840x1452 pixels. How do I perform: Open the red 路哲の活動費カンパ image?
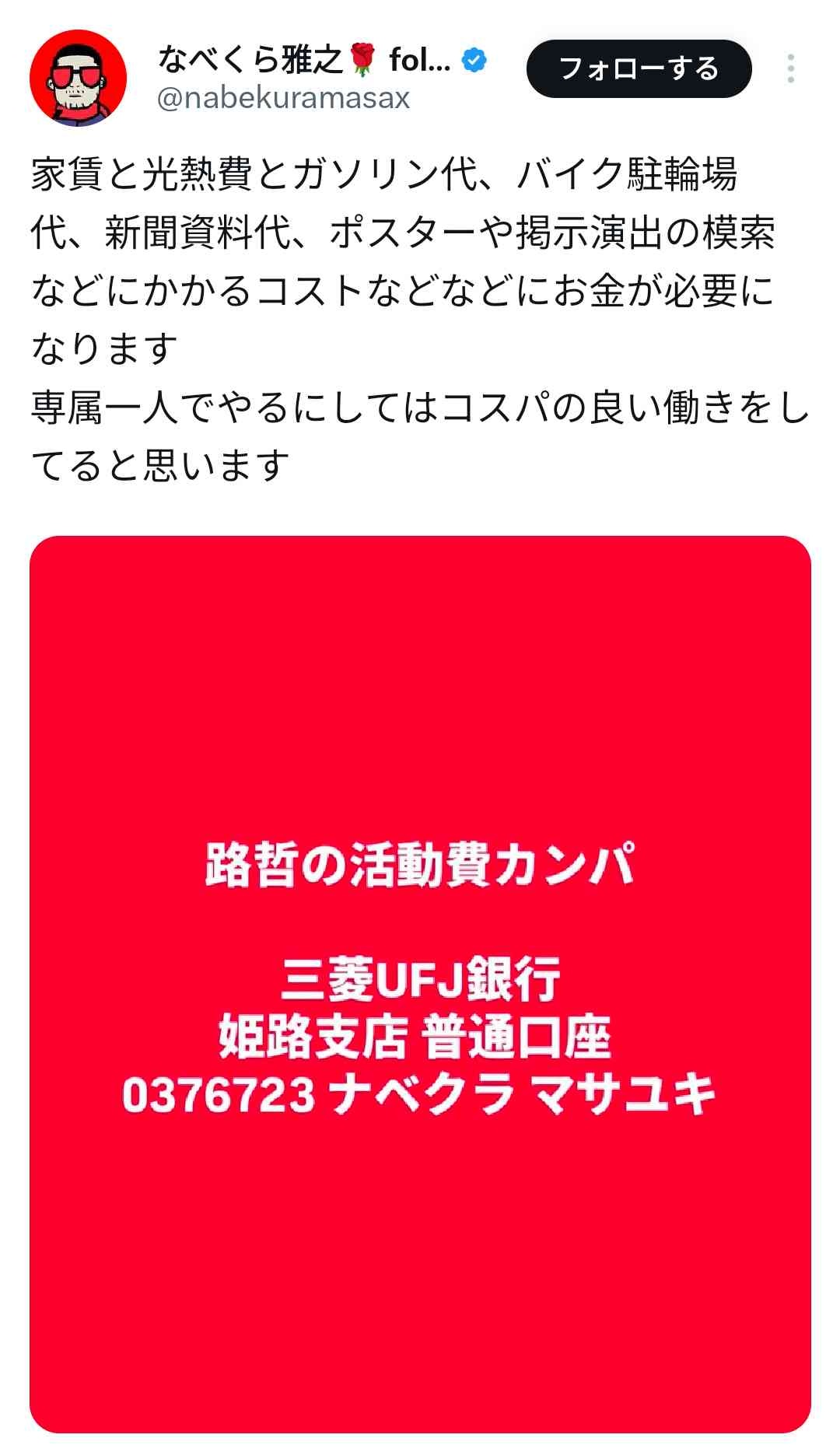point(420,984)
